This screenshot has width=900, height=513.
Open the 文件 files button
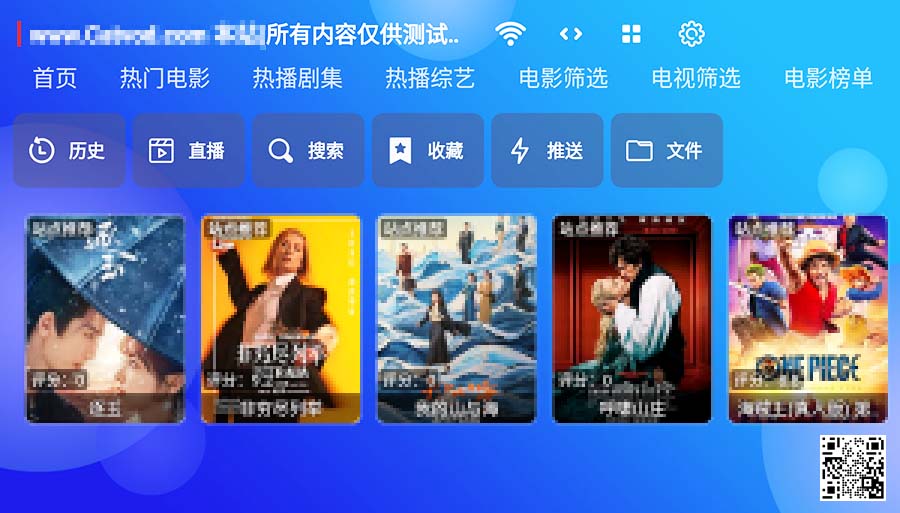point(666,151)
